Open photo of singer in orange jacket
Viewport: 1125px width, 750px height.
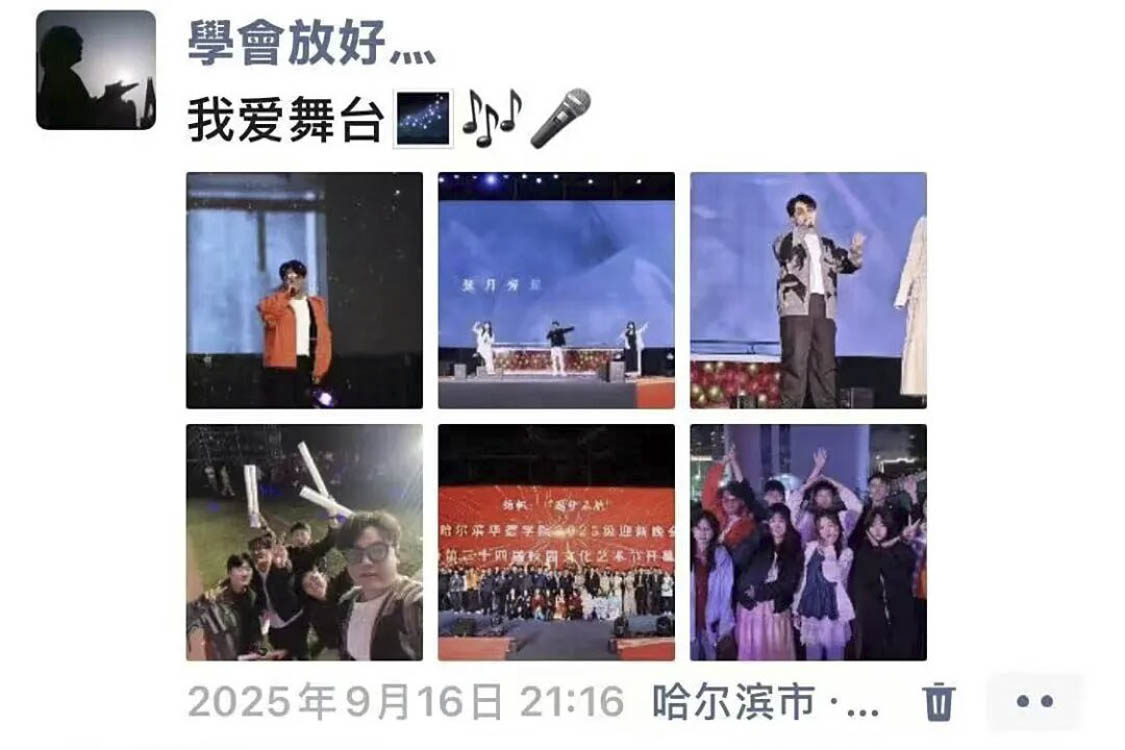[x=304, y=290]
